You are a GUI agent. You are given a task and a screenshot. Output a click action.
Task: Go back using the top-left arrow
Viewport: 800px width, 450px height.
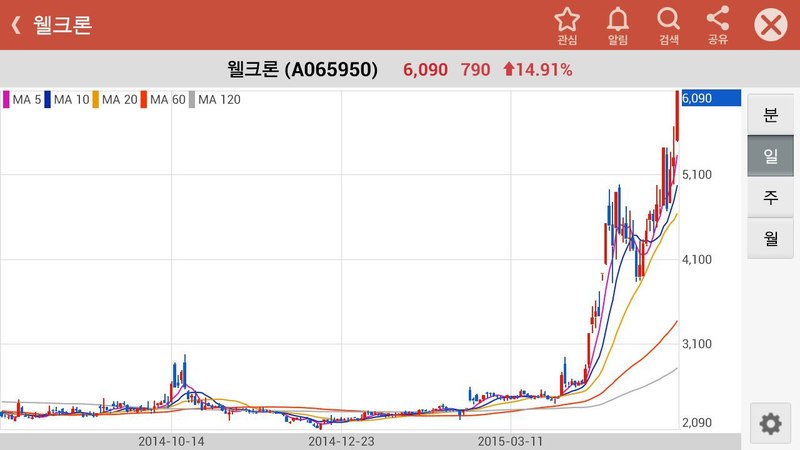click(x=15, y=26)
